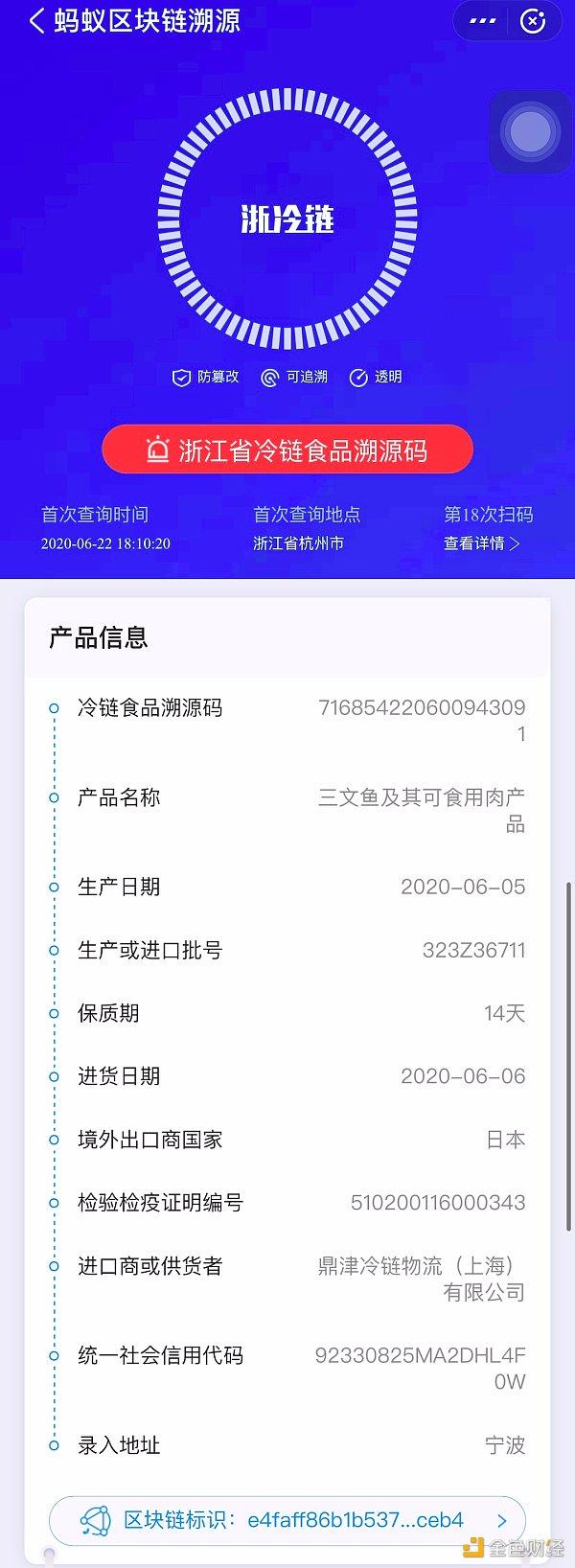Screen dimensions: 575x1568
Task: Open 查看详情 scan details
Action: click(481, 543)
